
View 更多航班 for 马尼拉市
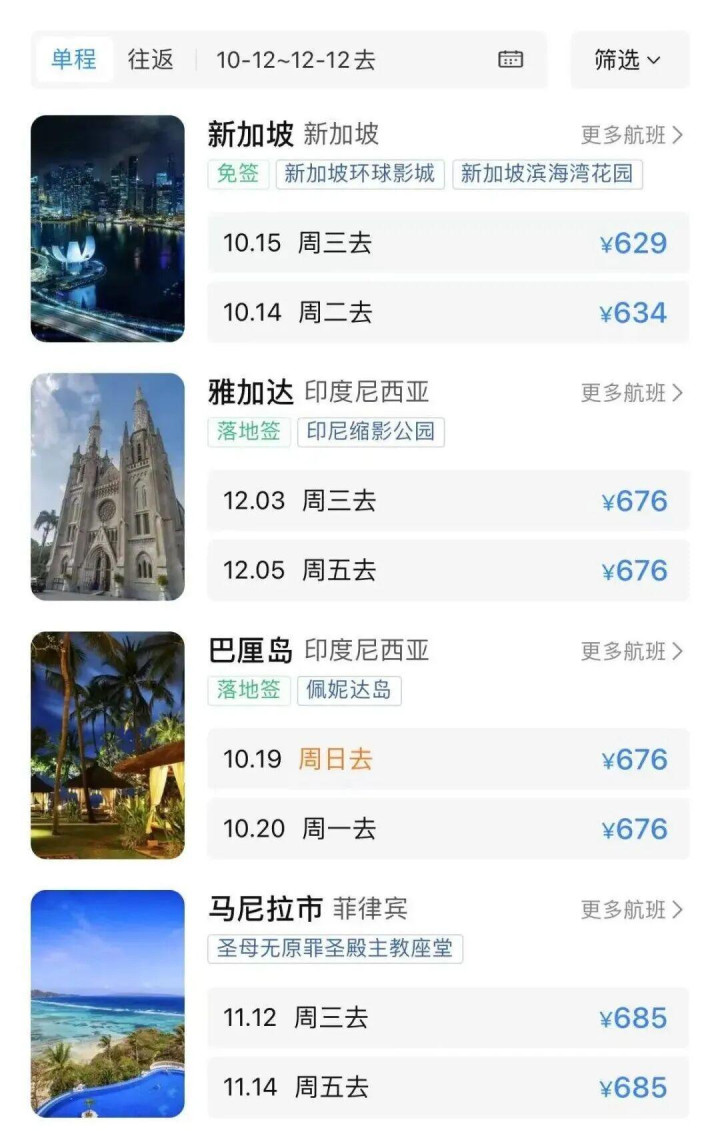pyautogui.click(x=632, y=909)
